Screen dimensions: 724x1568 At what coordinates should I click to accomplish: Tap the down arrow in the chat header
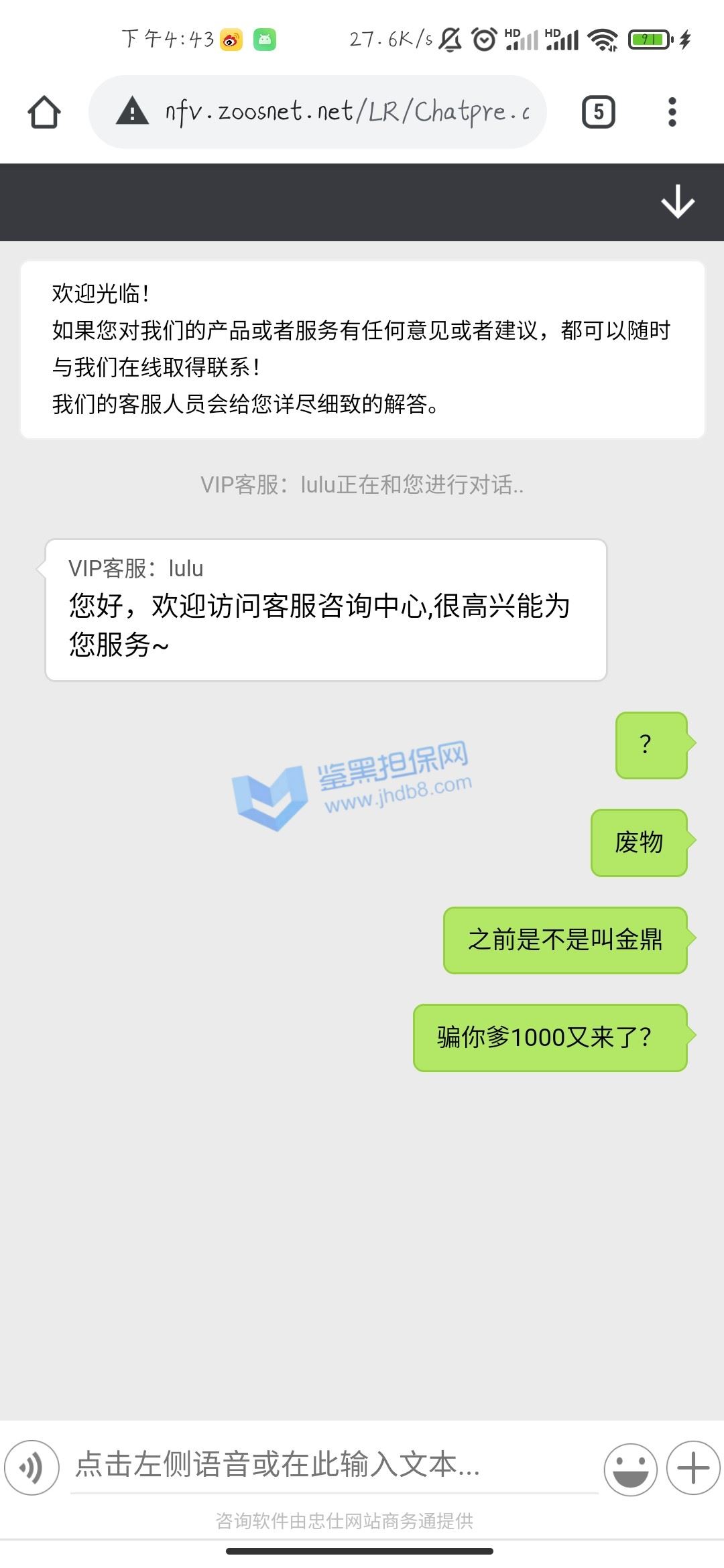pos(678,202)
